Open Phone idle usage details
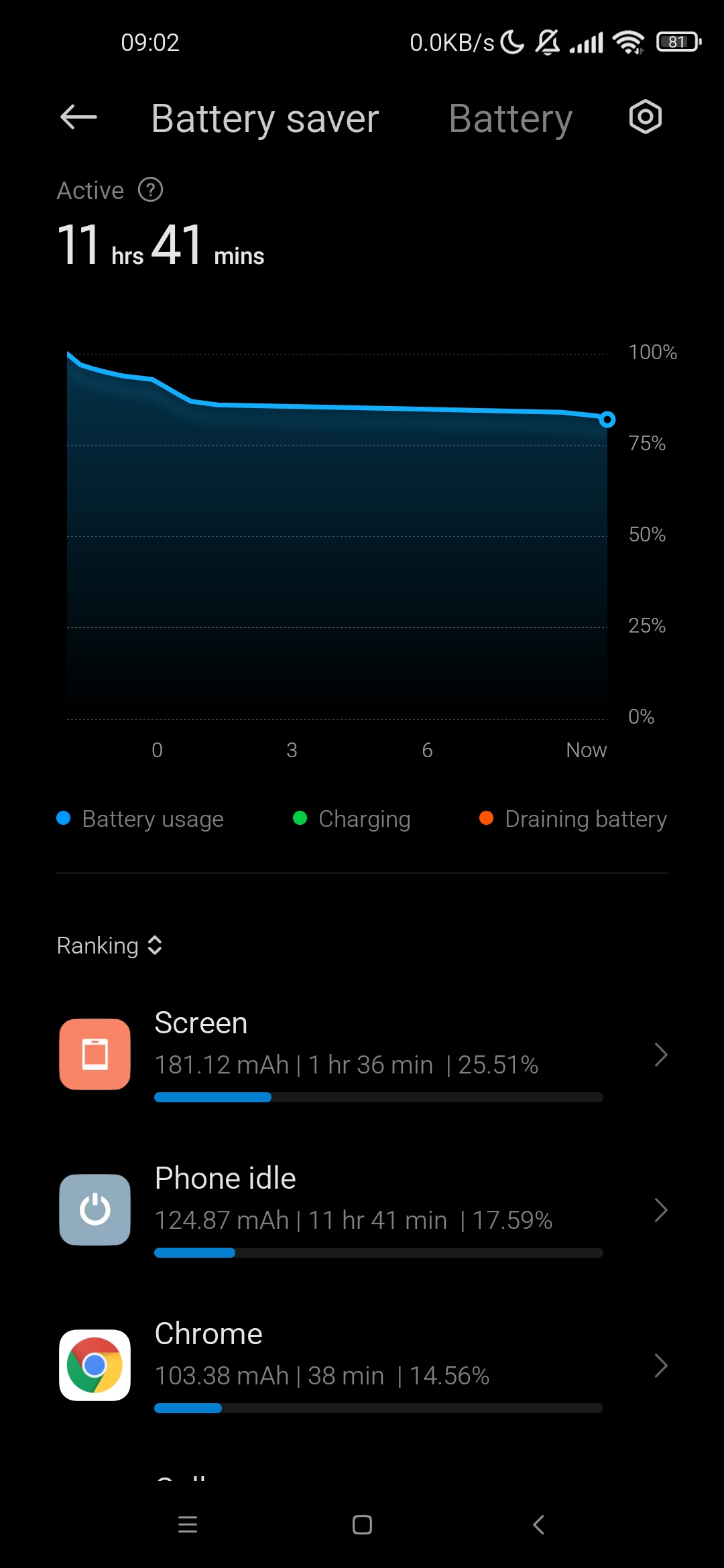Screen dimensions: 724x1568 (362, 1210)
